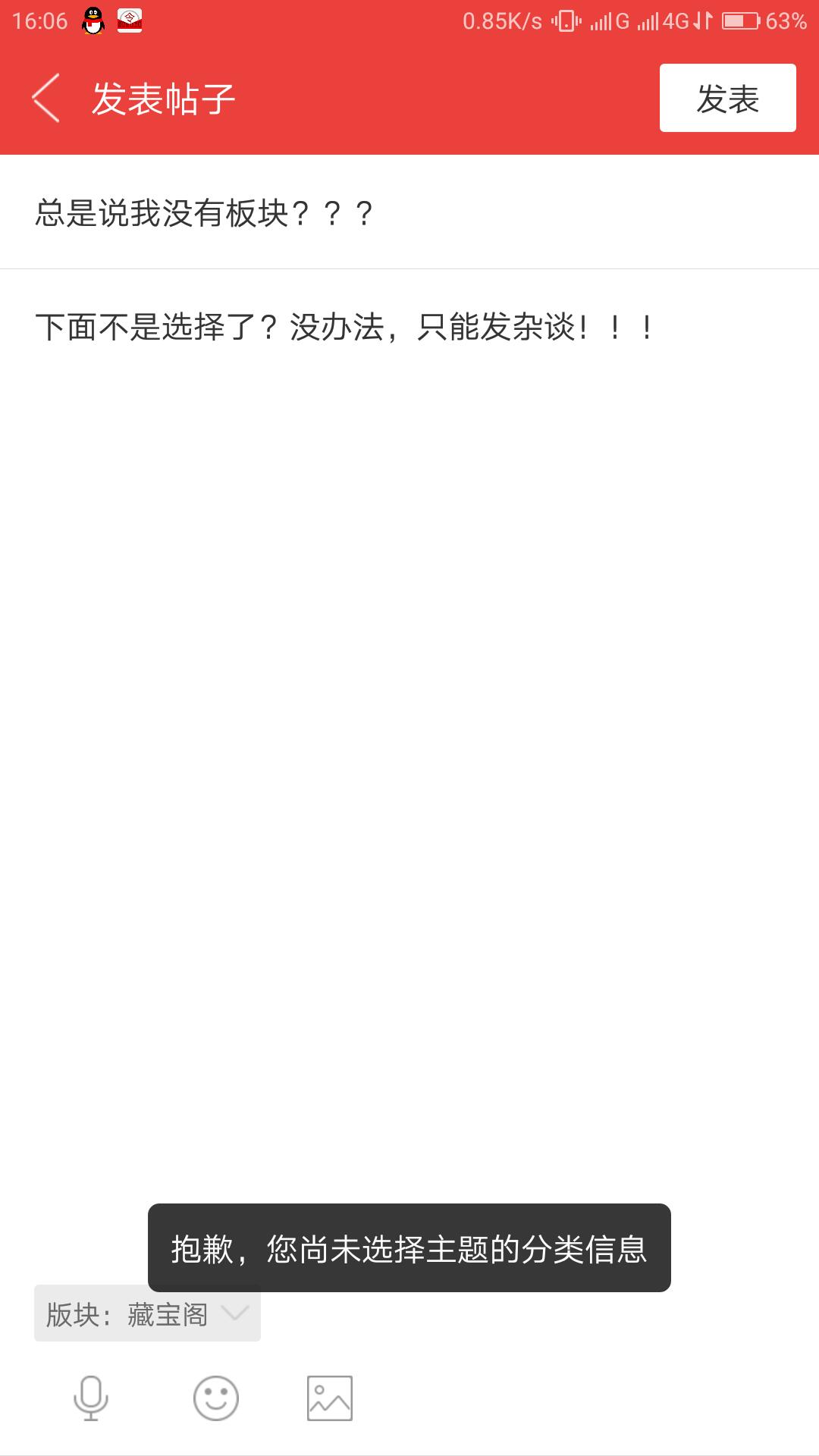Tap the microphone voice input icon
Image resolution: width=819 pixels, height=1456 pixels.
(91, 1398)
